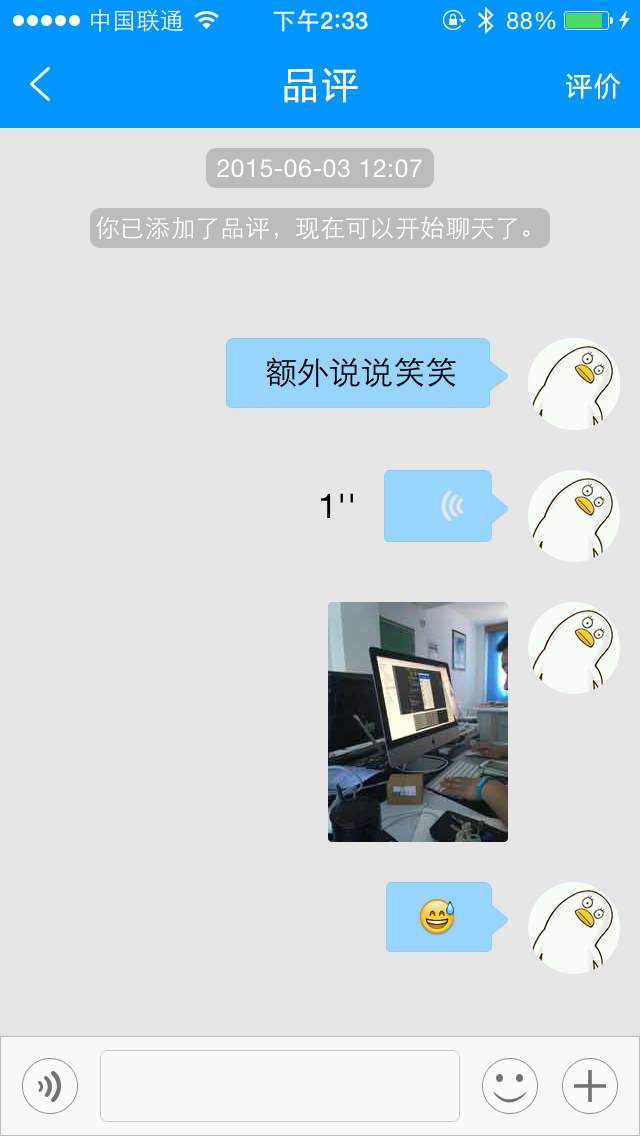Open the sent desk photo
The image size is (640, 1136).
tap(417, 721)
